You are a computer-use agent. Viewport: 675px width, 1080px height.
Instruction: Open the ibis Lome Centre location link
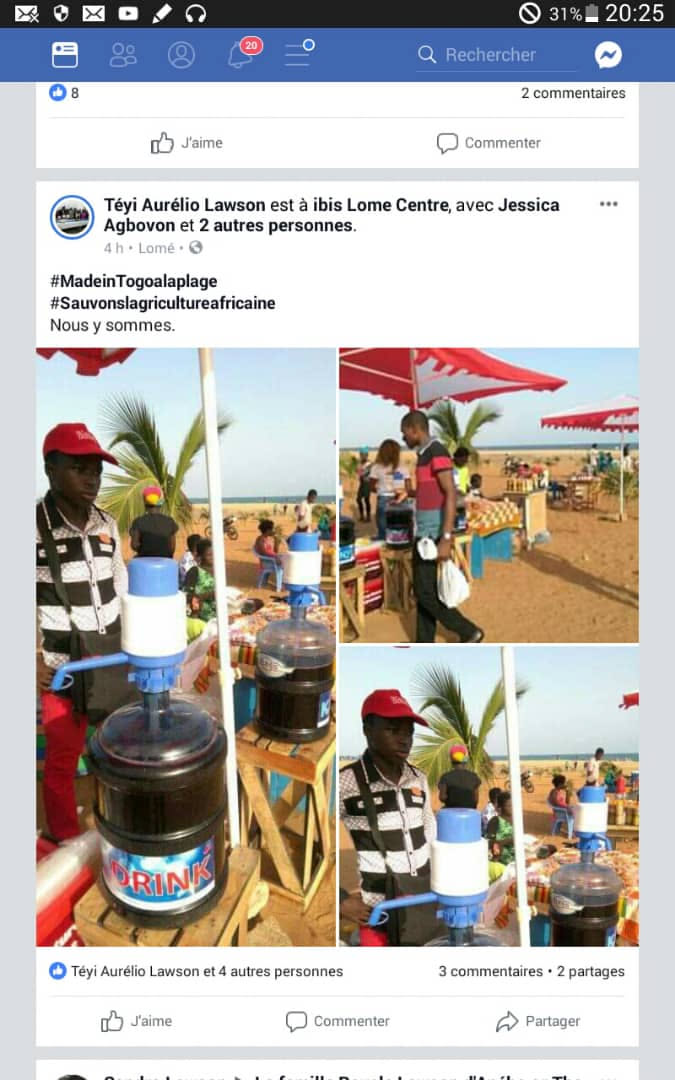pyautogui.click(x=381, y=205)
